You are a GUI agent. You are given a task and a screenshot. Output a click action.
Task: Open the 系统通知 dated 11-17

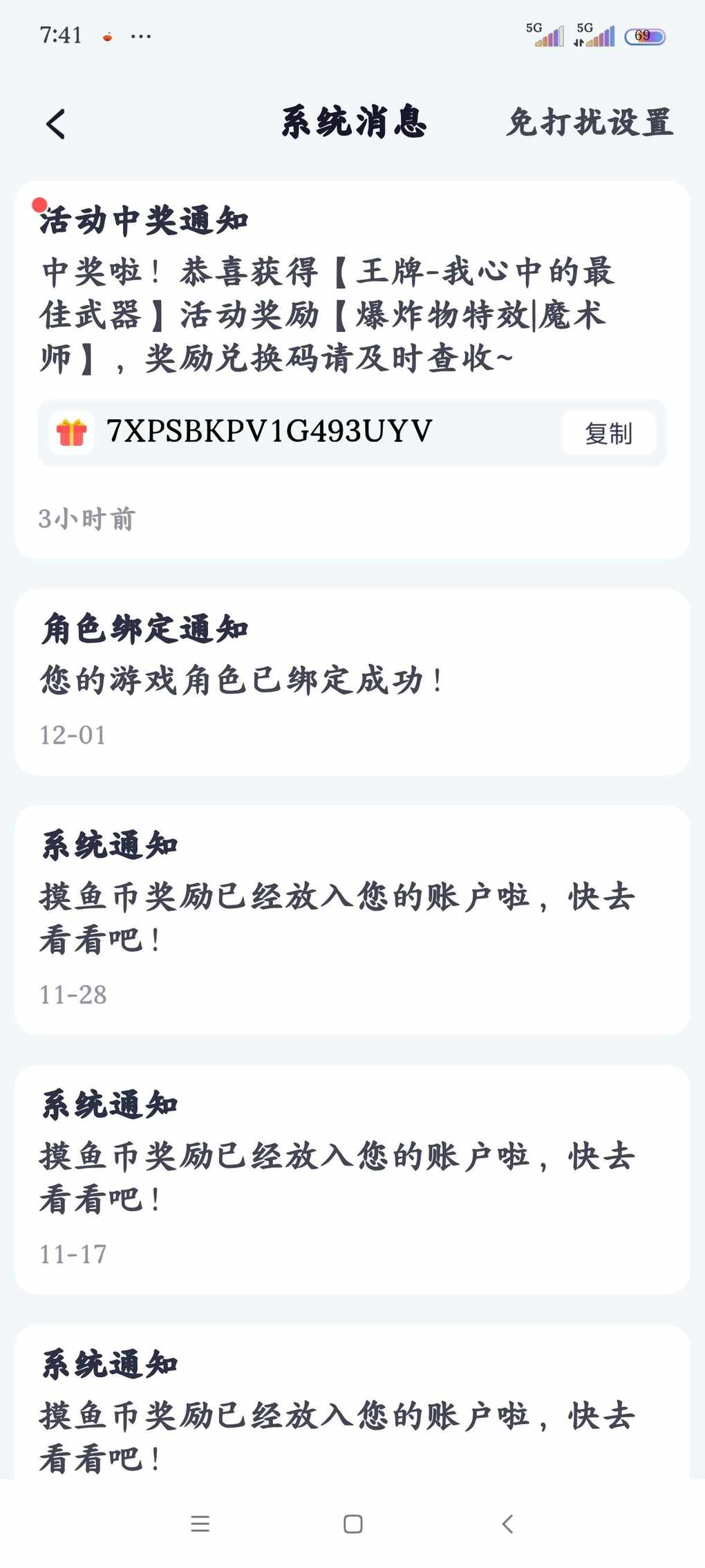click(x=352, y=1178)
